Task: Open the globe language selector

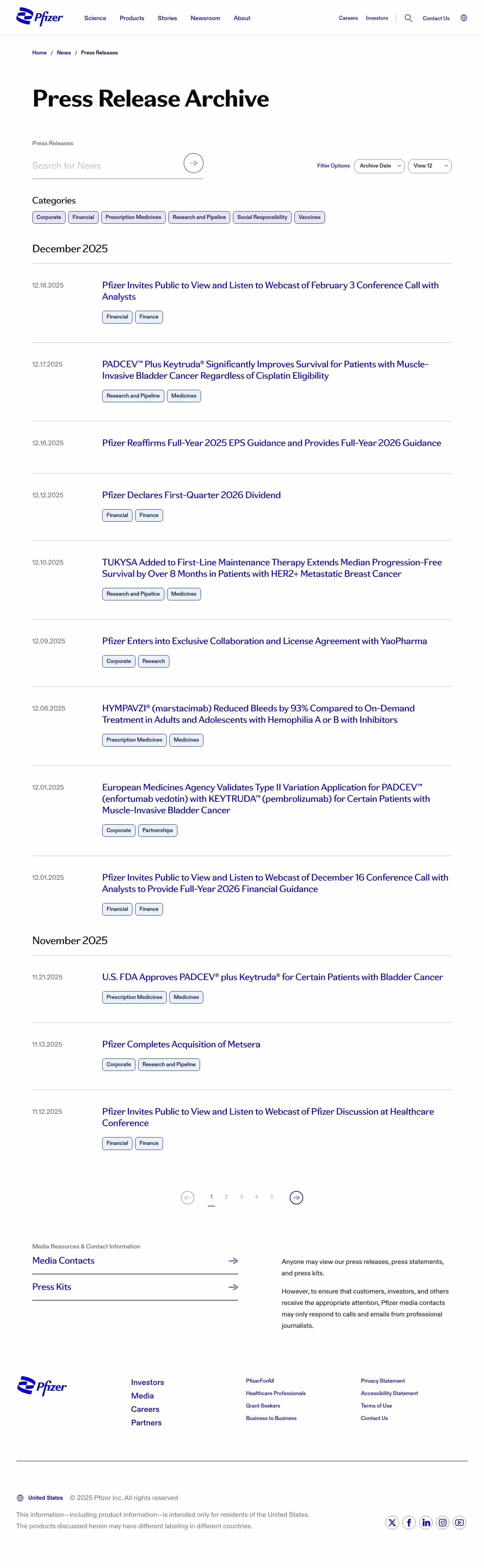Action: (x=463, y=18)
